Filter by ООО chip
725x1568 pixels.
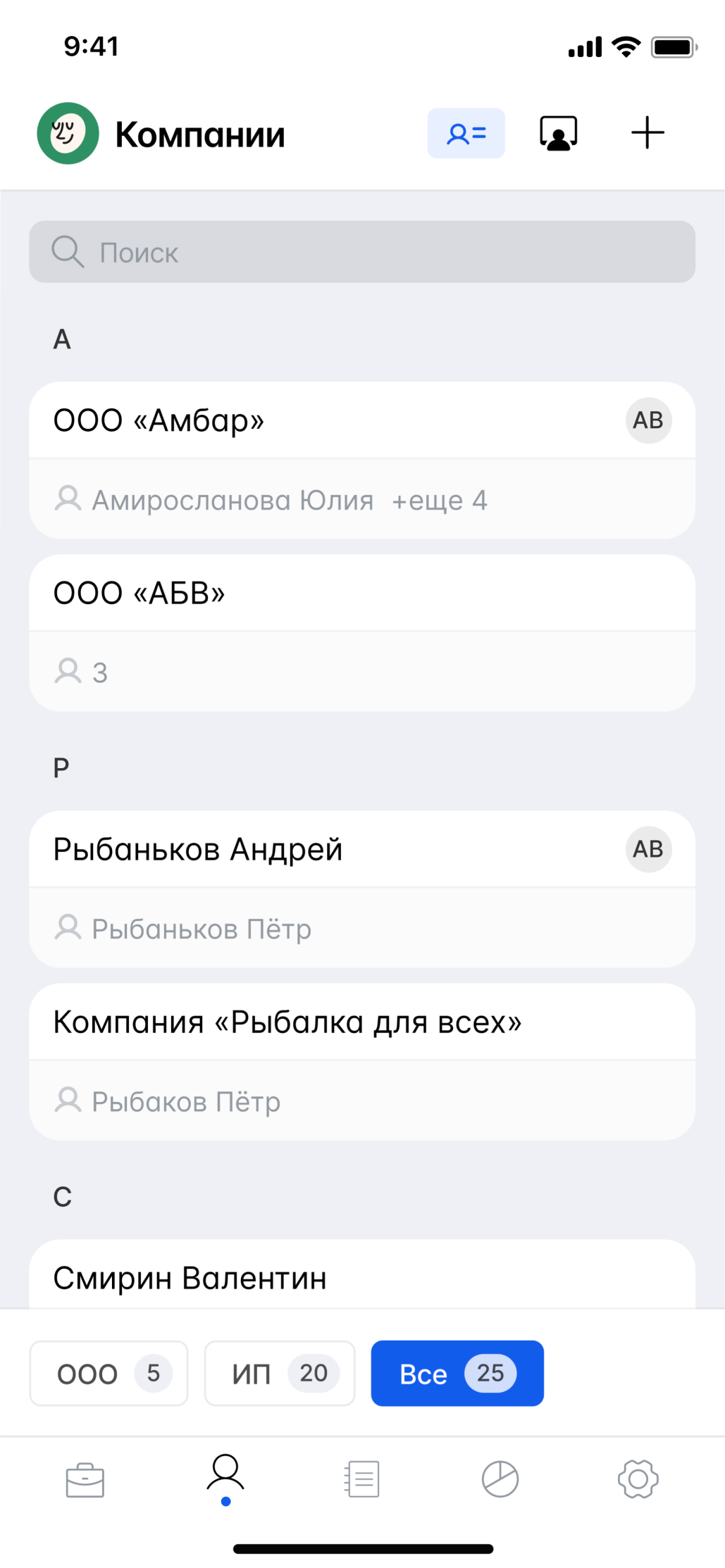tap(109, 1373)
